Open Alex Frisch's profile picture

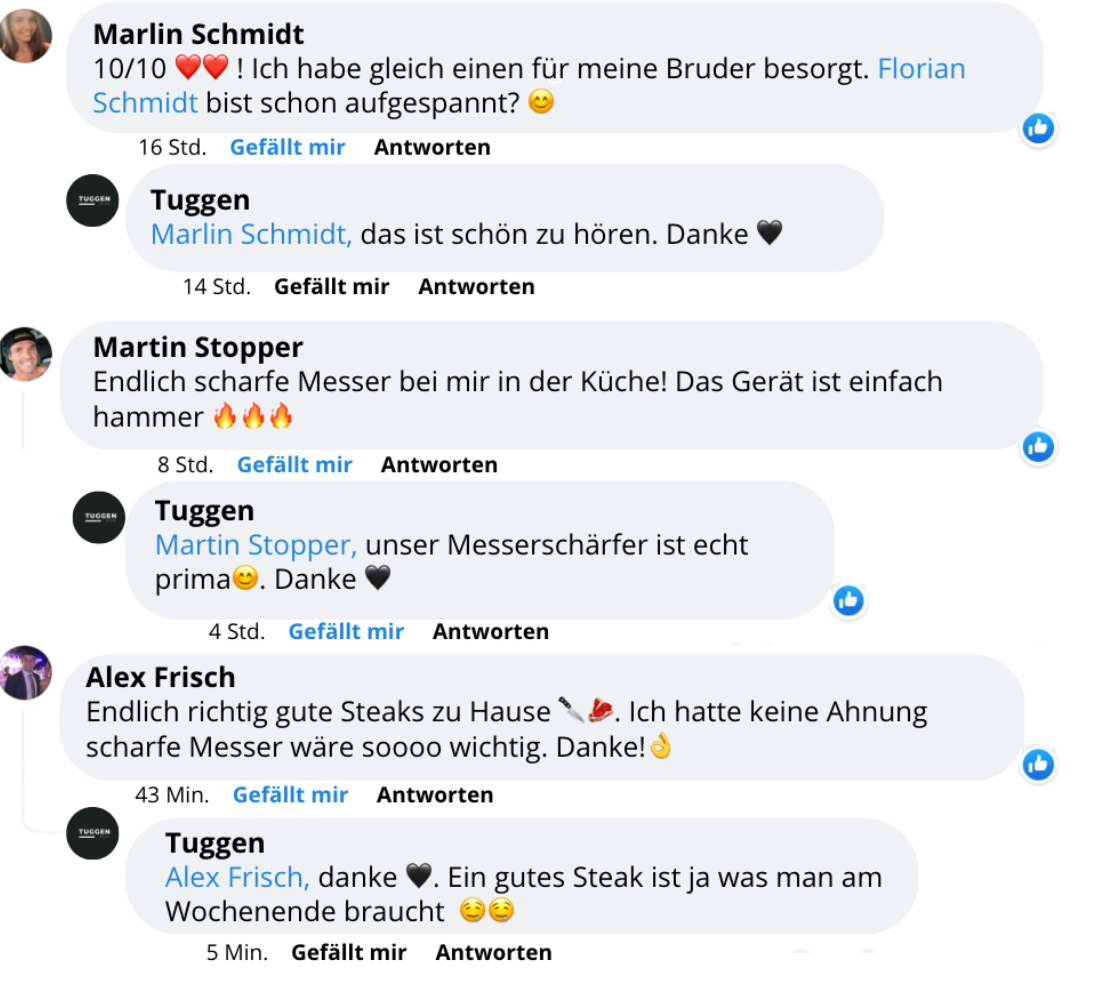pyautogui.click(x=26, y=671)
